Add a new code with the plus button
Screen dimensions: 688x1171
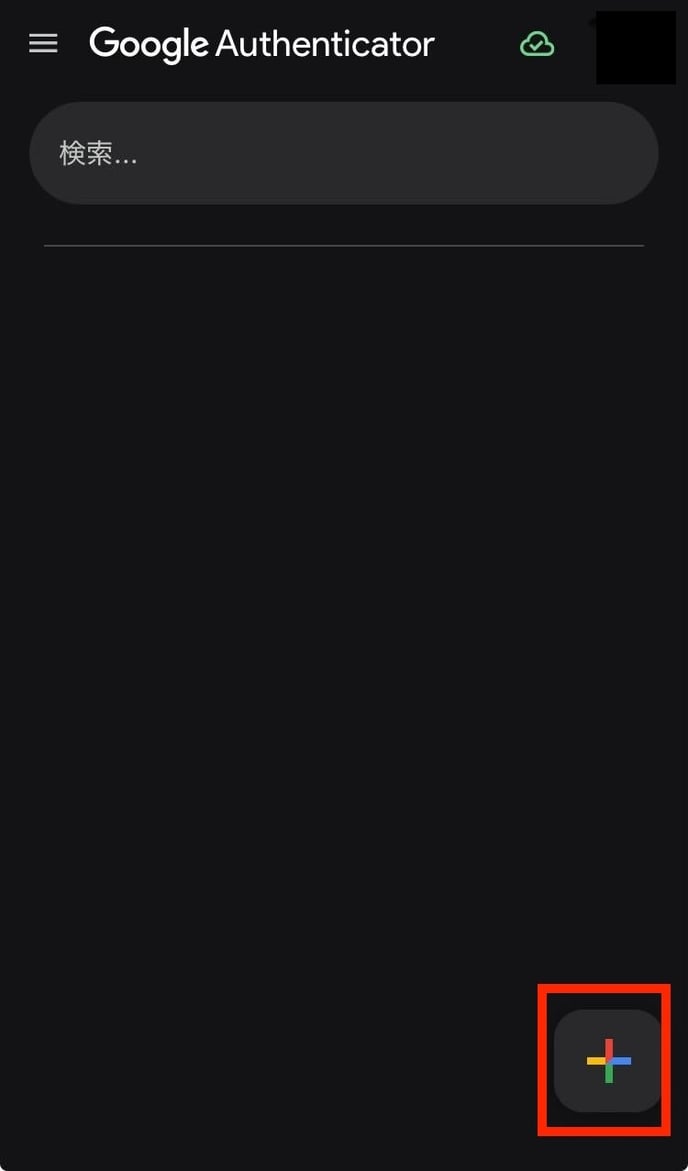tap(608, 1060)
